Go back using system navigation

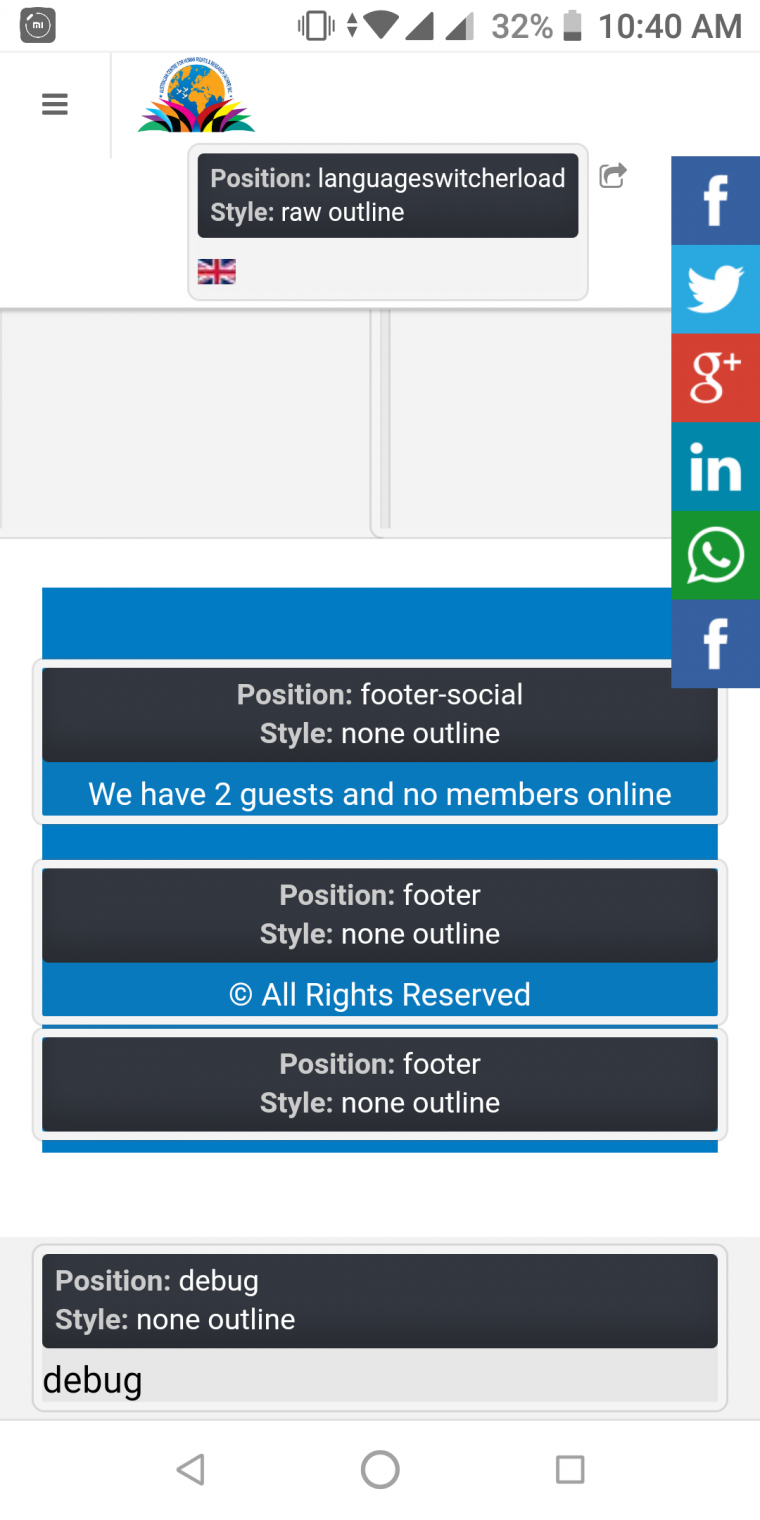coord(190,1469)
